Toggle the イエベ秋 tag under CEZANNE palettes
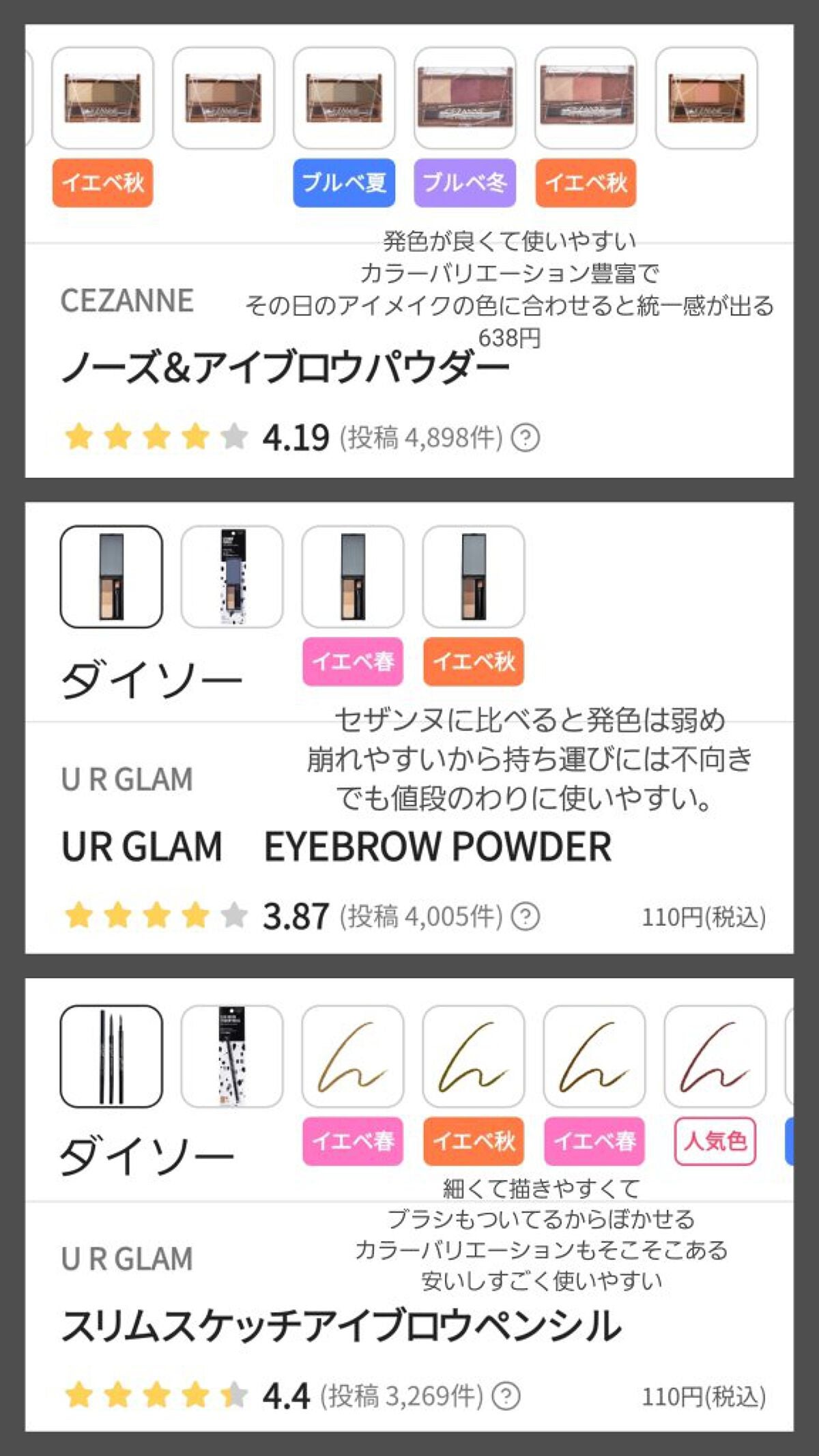 [x=104, y=182]
